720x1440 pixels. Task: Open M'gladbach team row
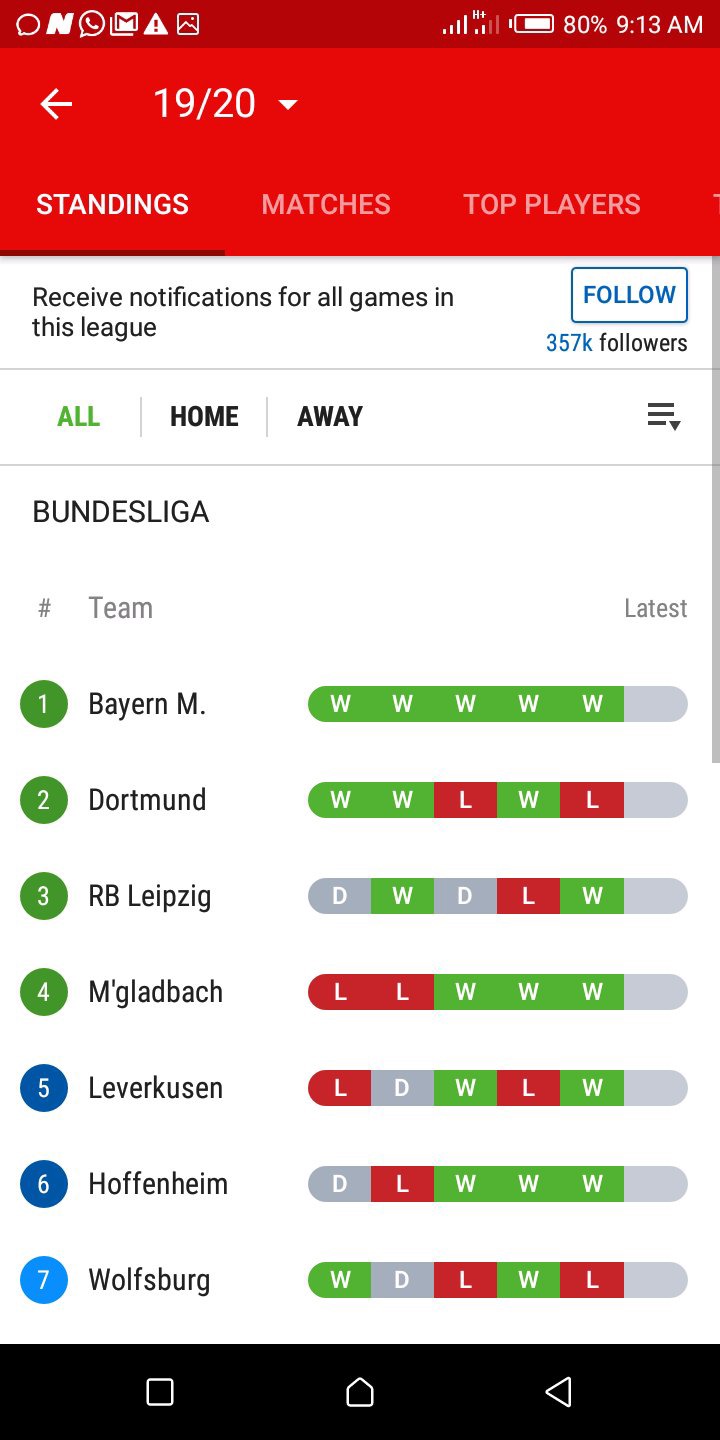[x=155, y=992]
